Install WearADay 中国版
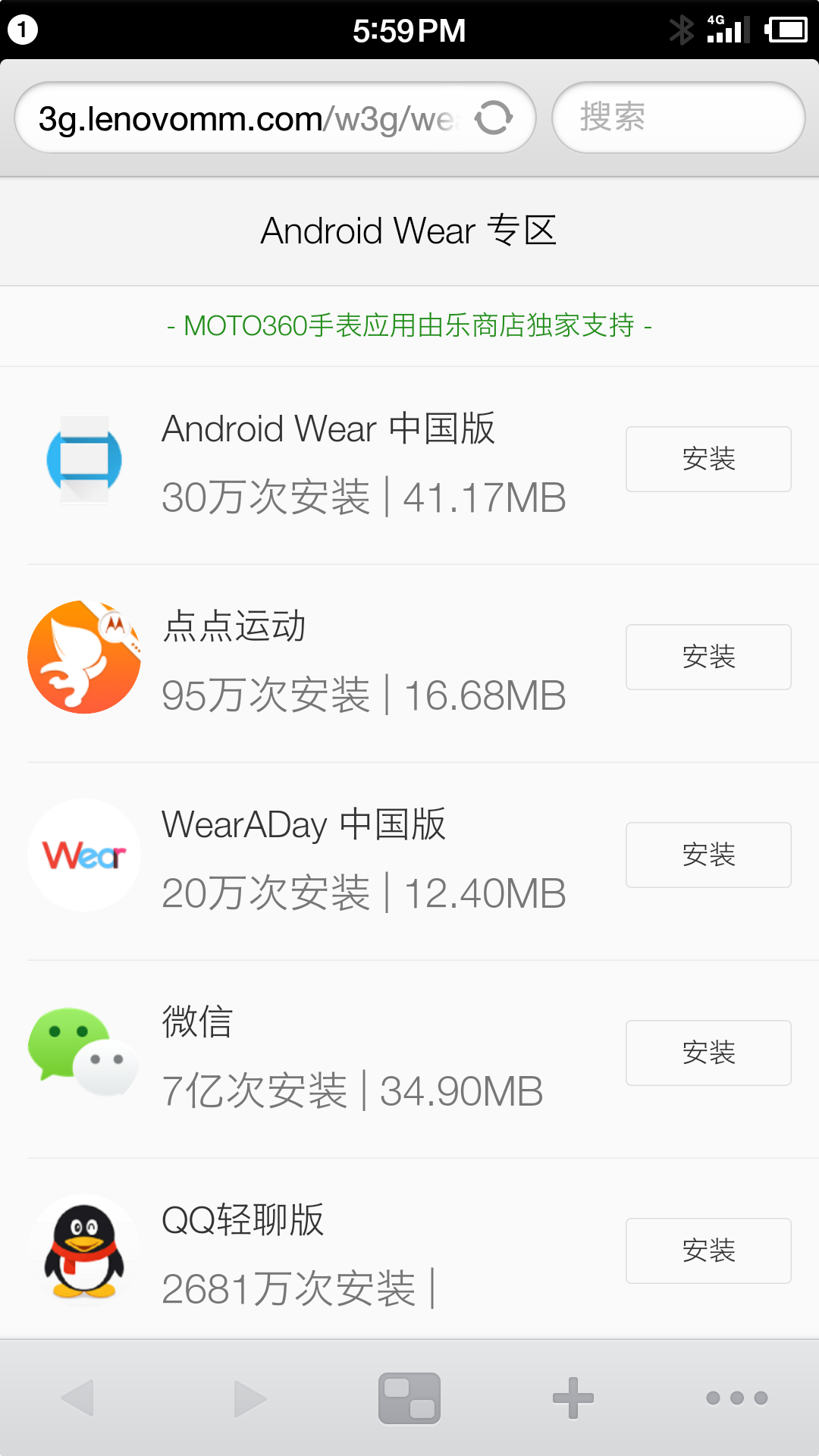Image resolution: width=819 pixels, height=1456 pixels. tap(708, 855)
